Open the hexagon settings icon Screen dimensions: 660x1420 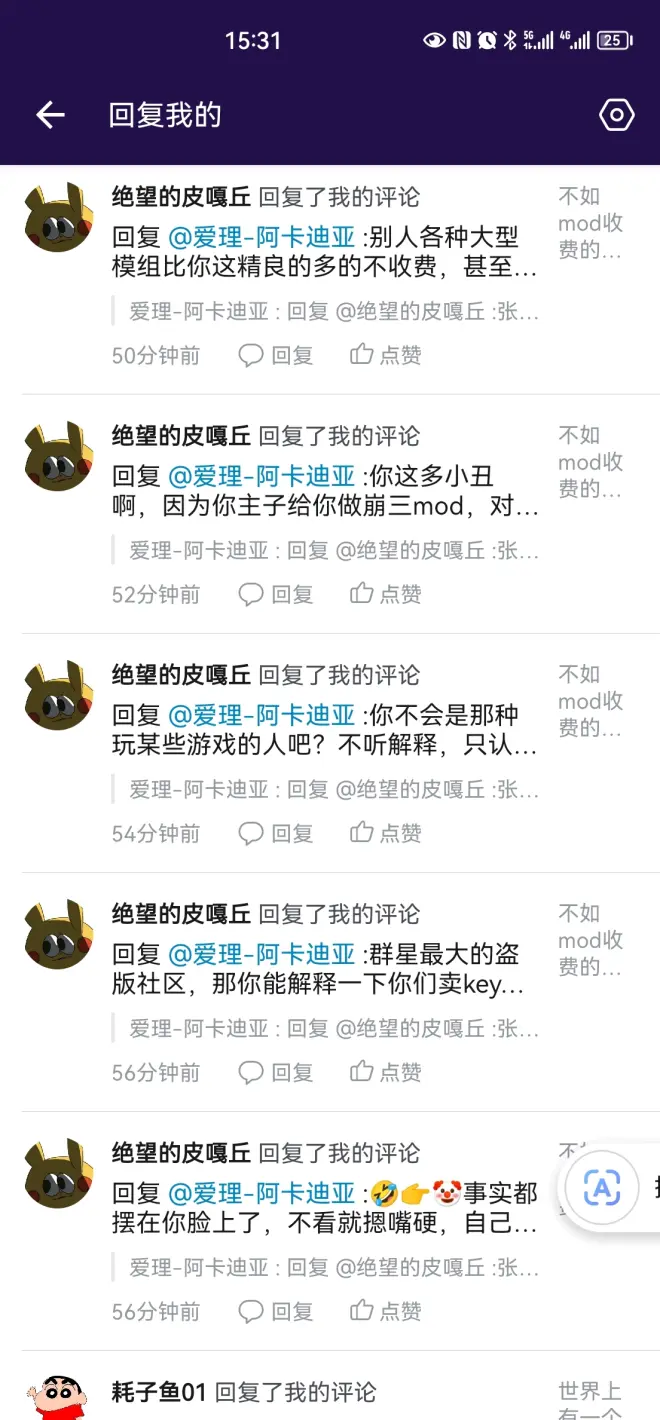pyautogui.click(x=616, y=116)
